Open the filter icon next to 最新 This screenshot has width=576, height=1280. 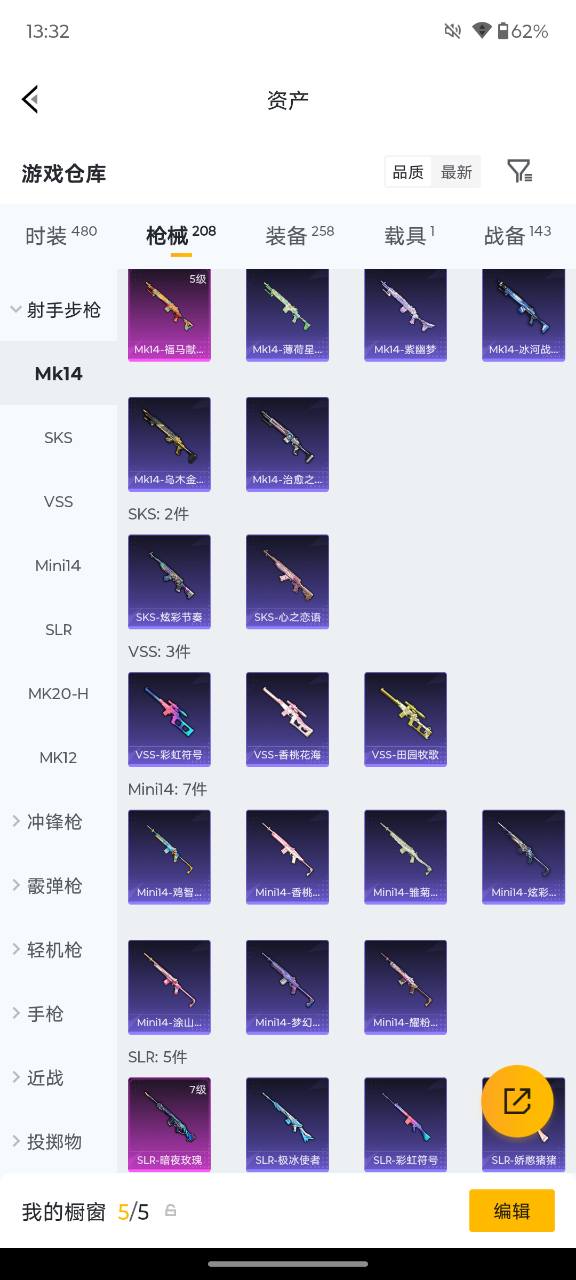point(519,171)
